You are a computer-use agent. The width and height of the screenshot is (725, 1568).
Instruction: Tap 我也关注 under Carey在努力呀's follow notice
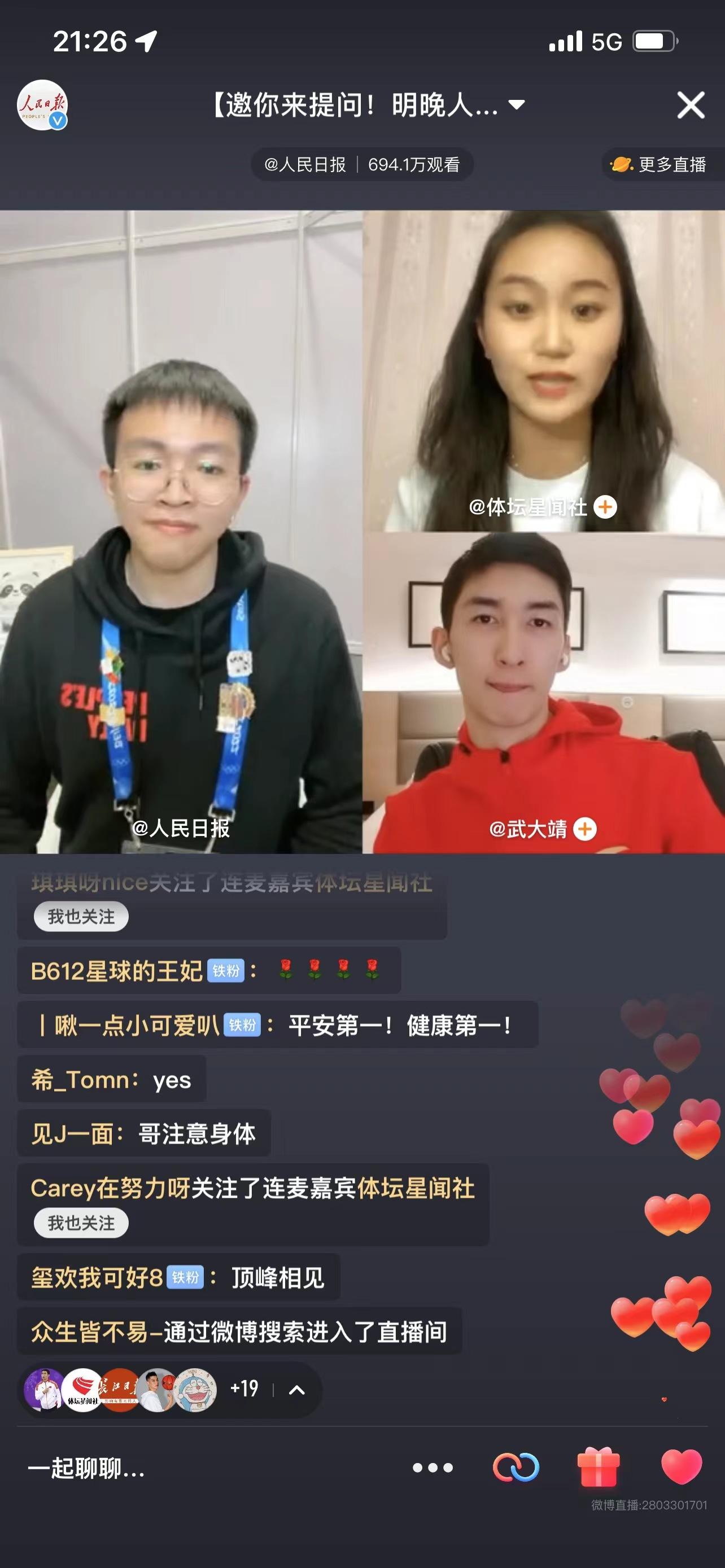pyautogui.click(x=81, y=1223)
